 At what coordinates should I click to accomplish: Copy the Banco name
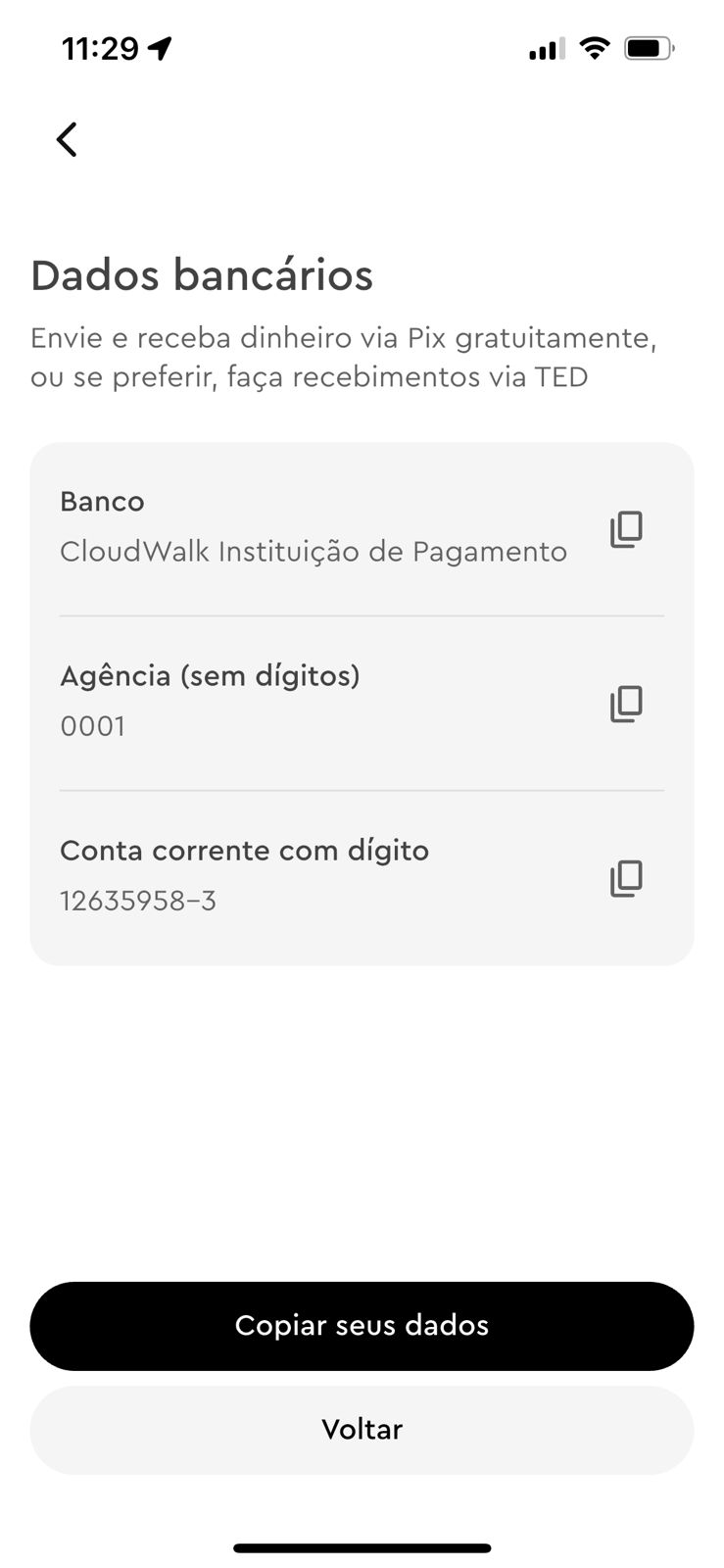click(x=626, y=529)
